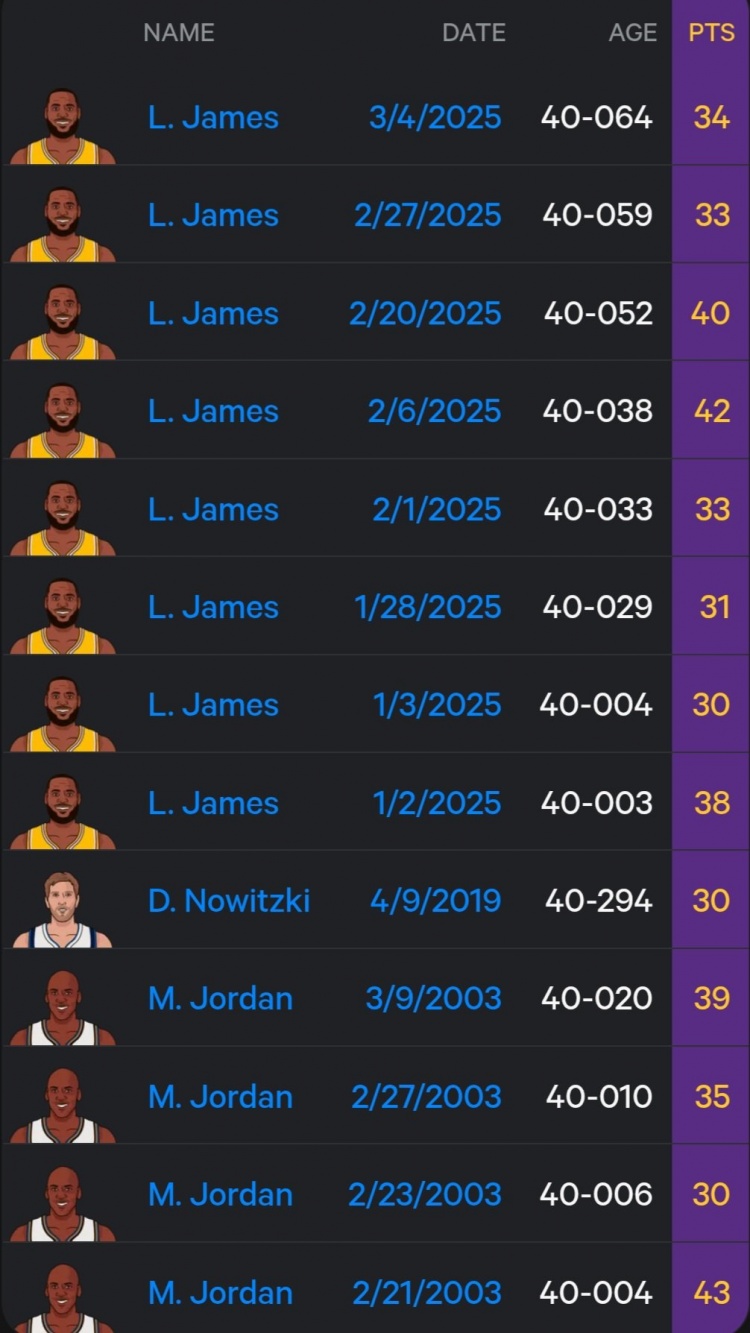View the 2/27/2003 game date link
750x1333 pixels.
point(426,1097)
